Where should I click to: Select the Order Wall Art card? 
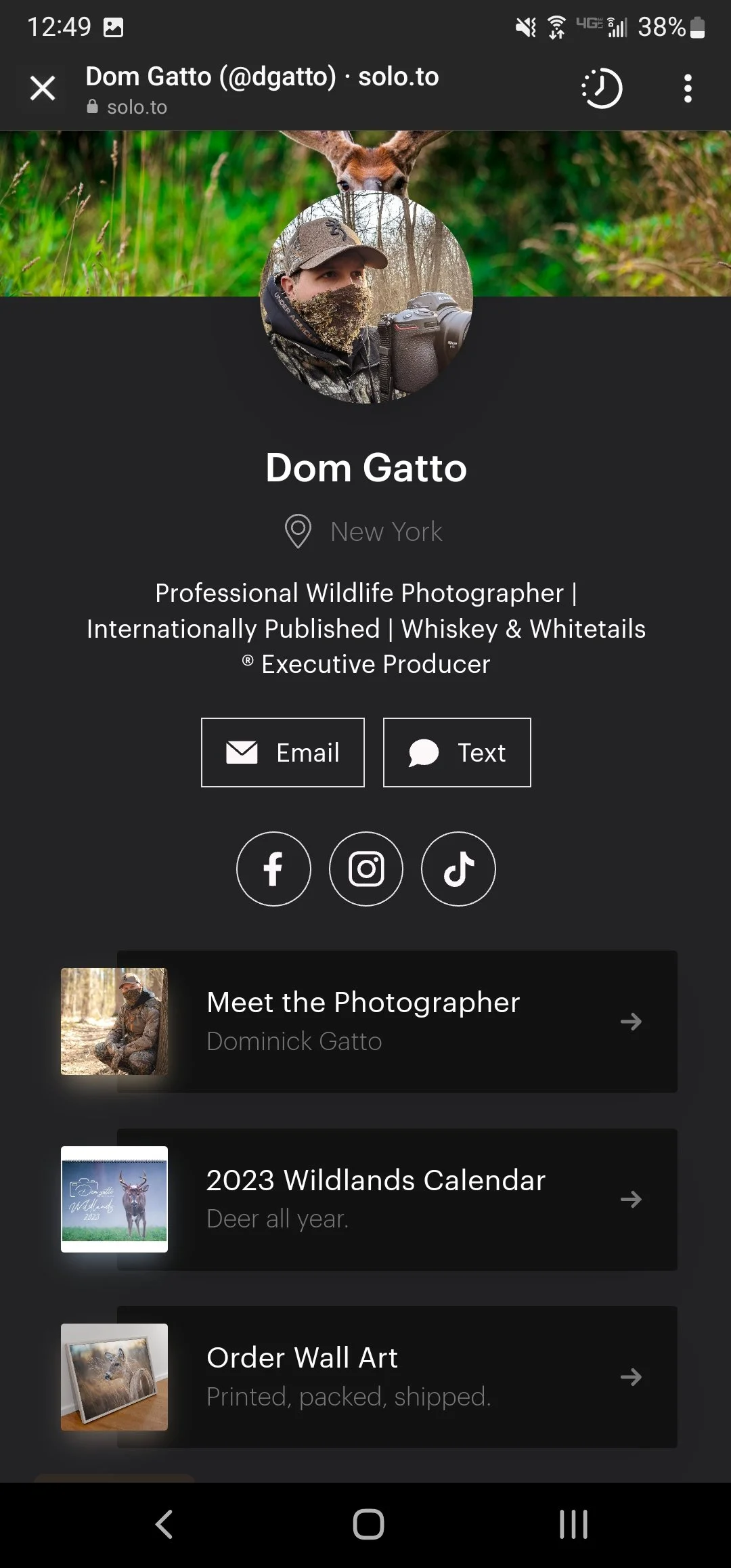click(x=397, y=1376)
